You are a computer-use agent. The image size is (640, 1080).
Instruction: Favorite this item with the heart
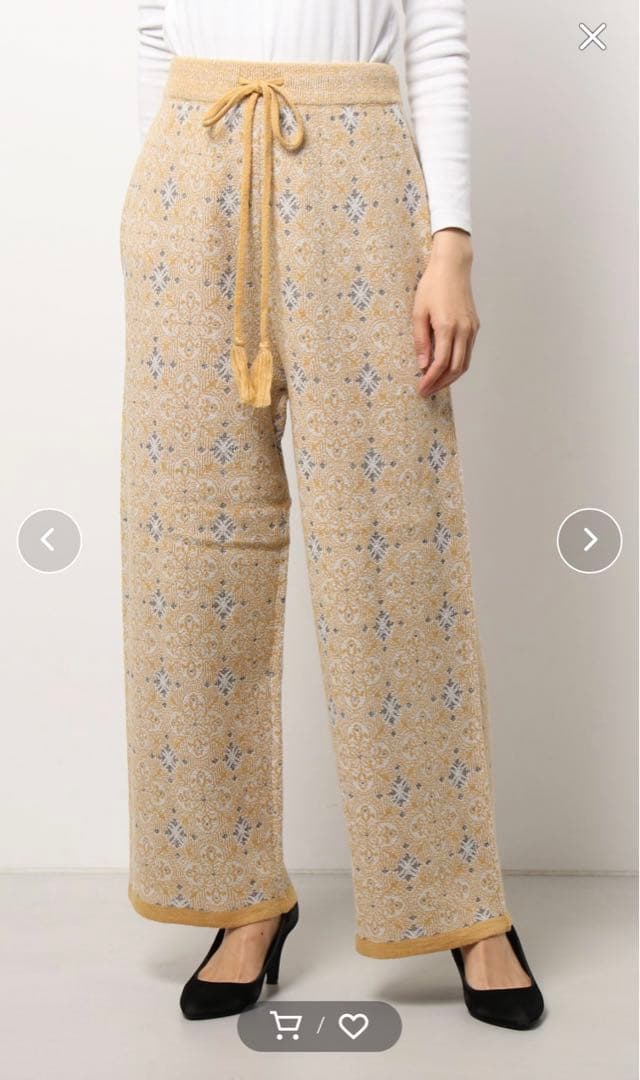point(353,1025)
